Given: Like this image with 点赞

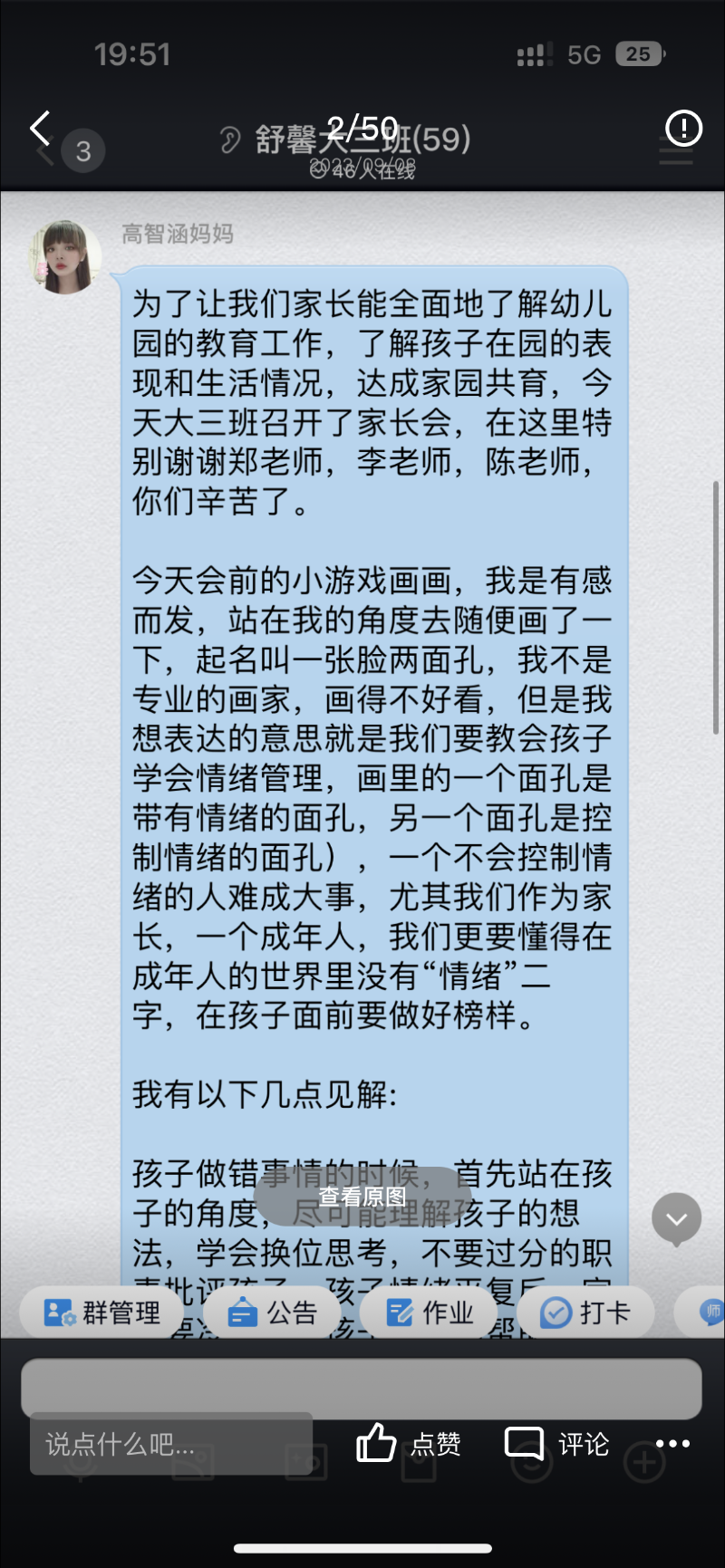Looking at the screenshot, I should pos(409,1443).
